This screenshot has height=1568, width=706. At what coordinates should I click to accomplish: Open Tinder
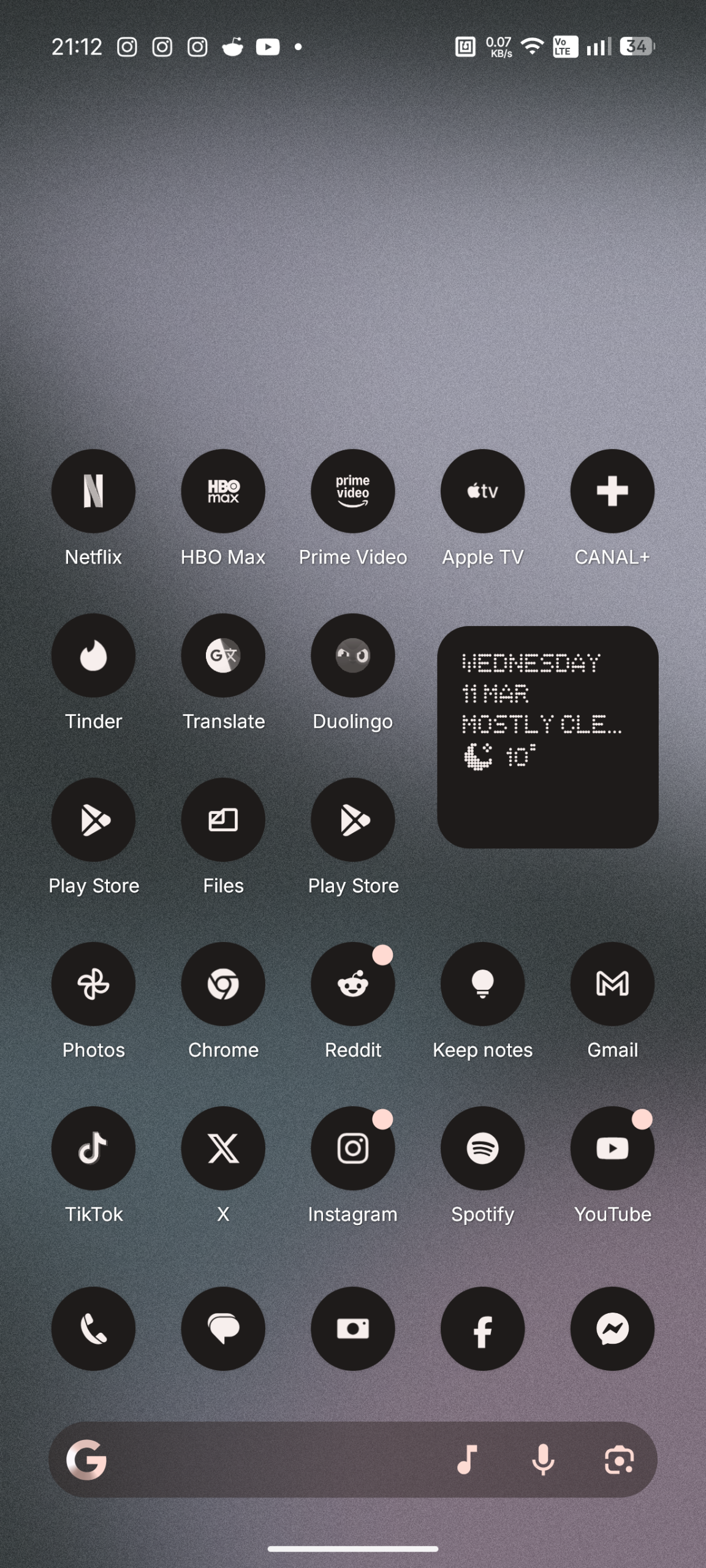click(x=93, y=655)
